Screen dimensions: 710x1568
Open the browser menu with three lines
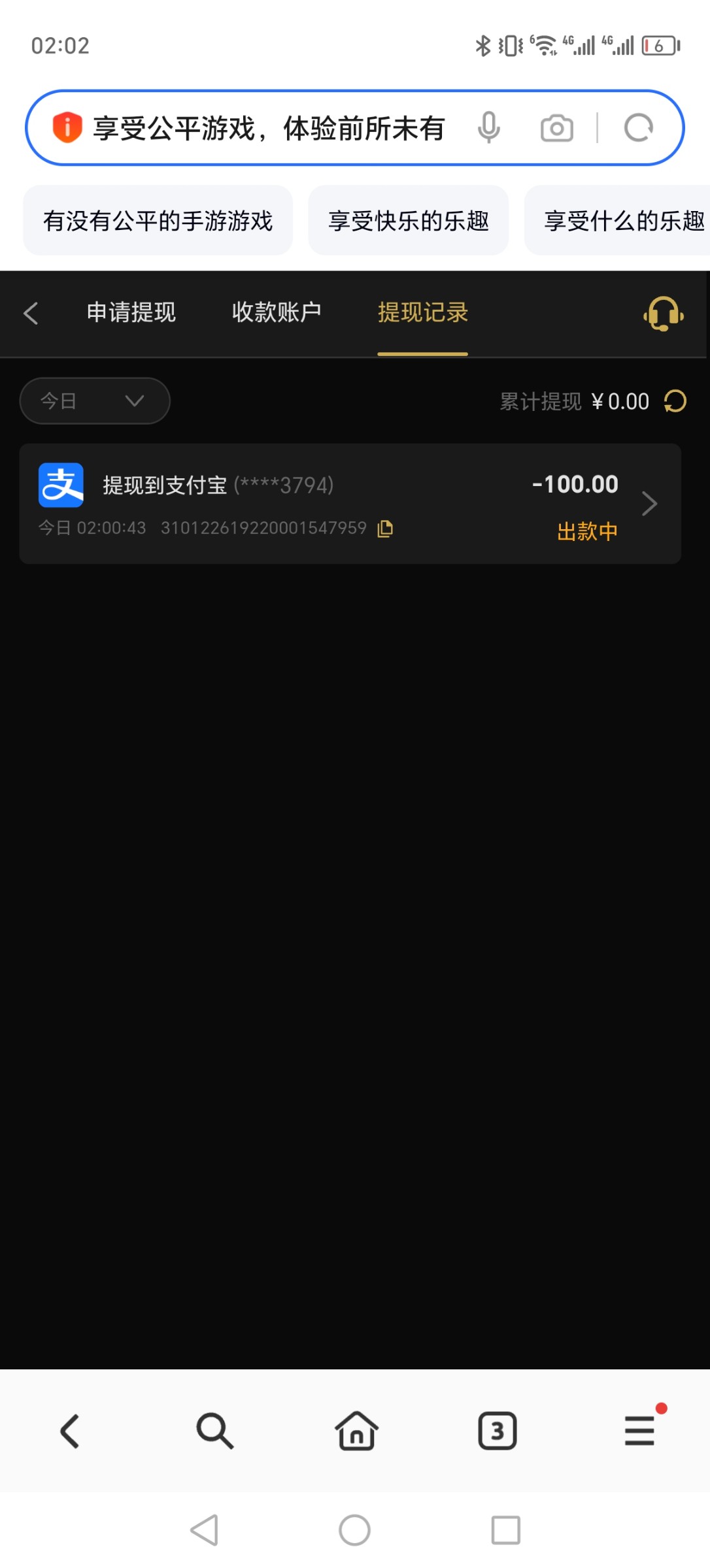point(639,1431)
